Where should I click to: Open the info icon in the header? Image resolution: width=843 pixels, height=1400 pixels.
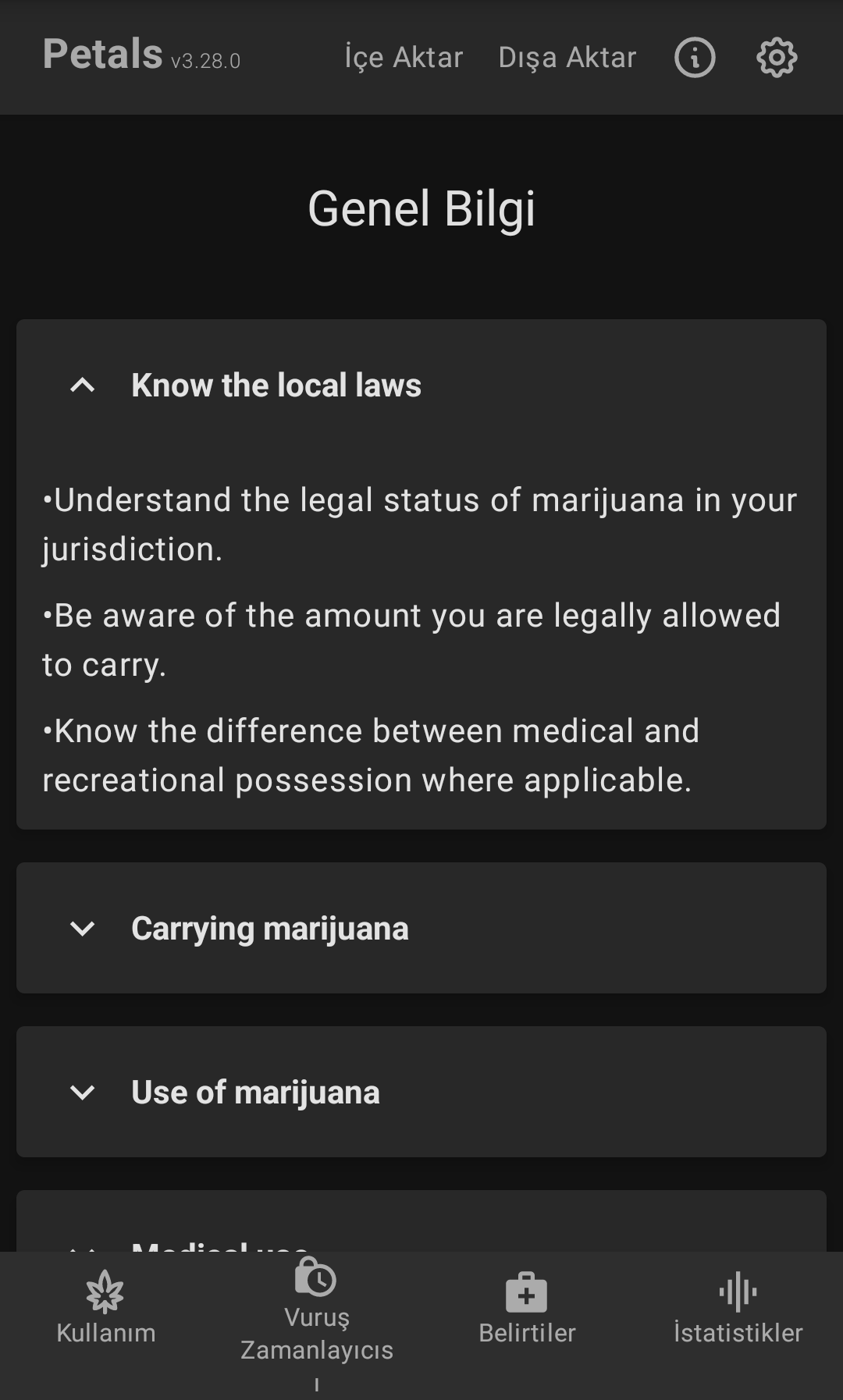pyautogui.click(x=695, y=58)
